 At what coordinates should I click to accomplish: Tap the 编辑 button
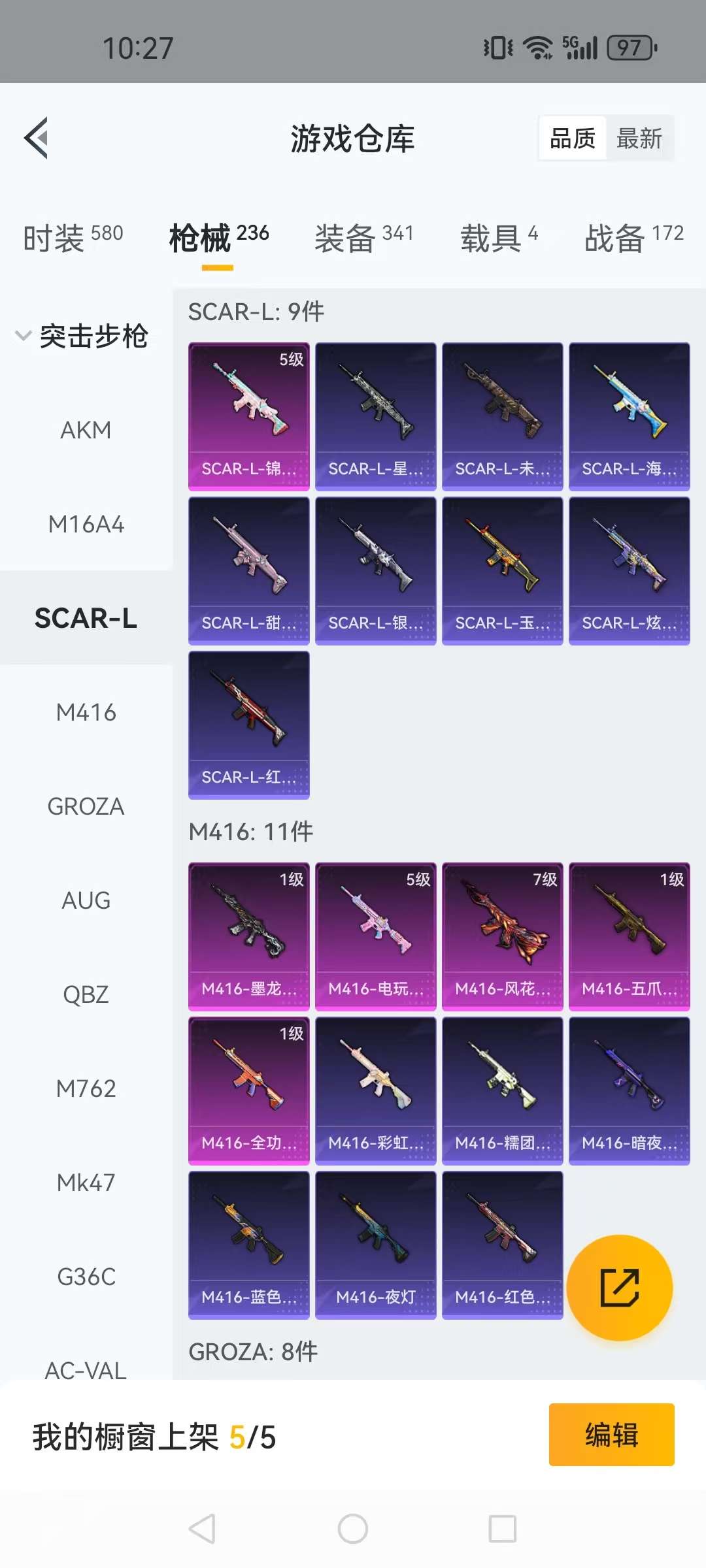click(x=611, y=1435)
